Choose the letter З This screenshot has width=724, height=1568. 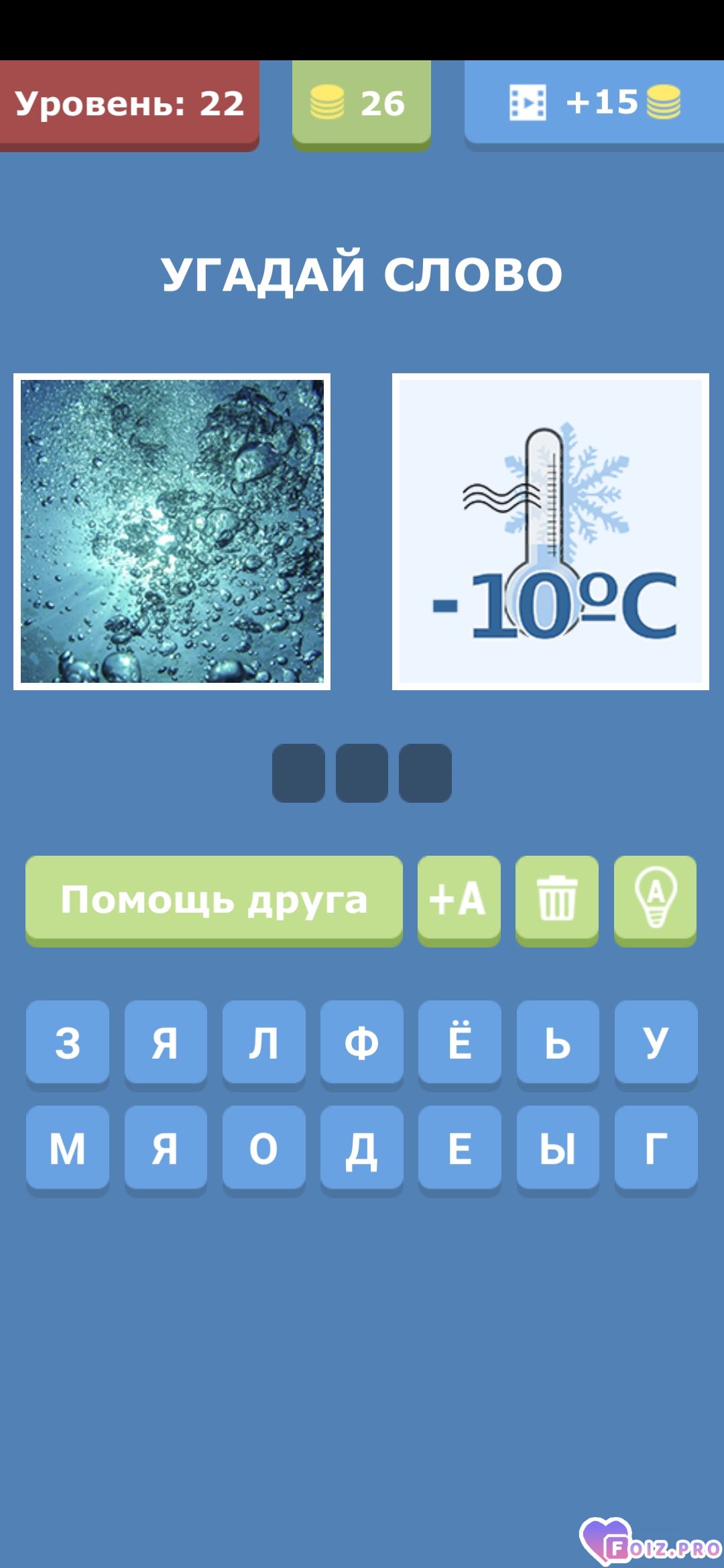coord(67,1043)
